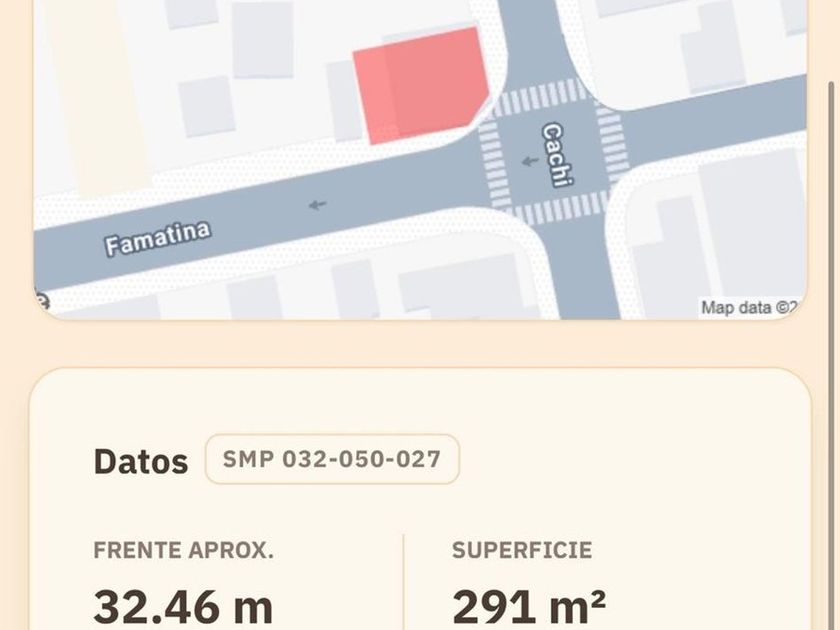The width and height of the screenshot is (840, 630).
Task: Tap the red highlighted parcel on the map
Action: click(421, 87)
